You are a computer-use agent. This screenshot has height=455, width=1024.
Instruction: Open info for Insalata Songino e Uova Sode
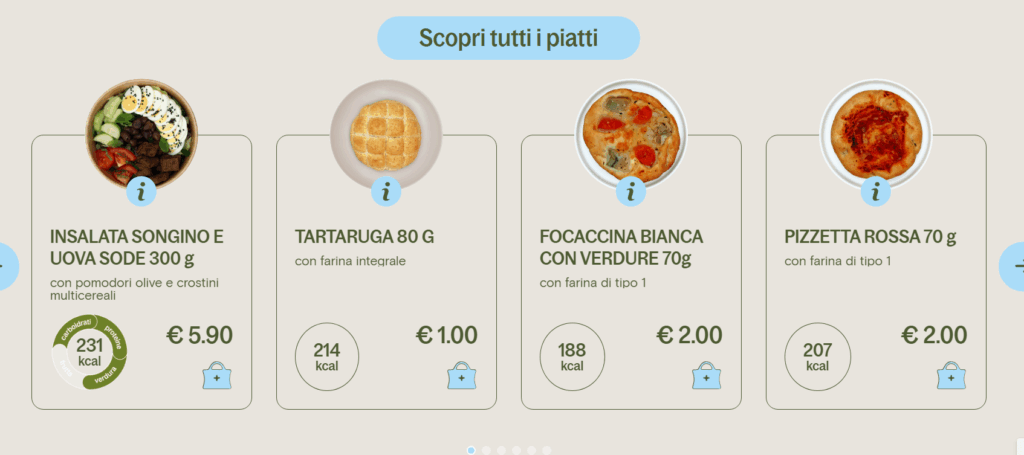141,191
